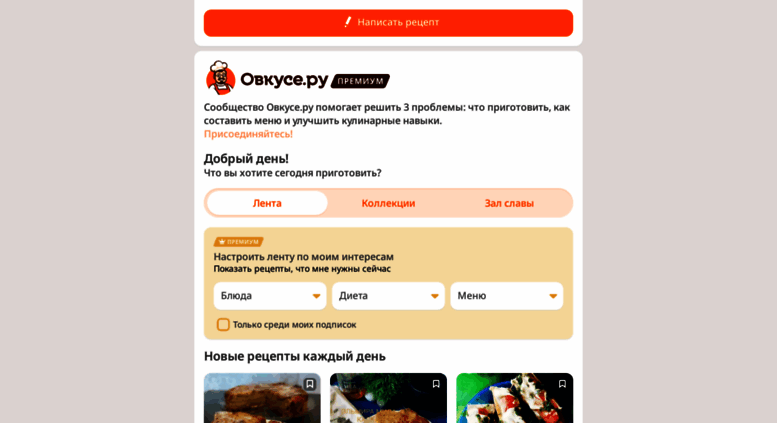Bookmark the second recipe card

436,384
